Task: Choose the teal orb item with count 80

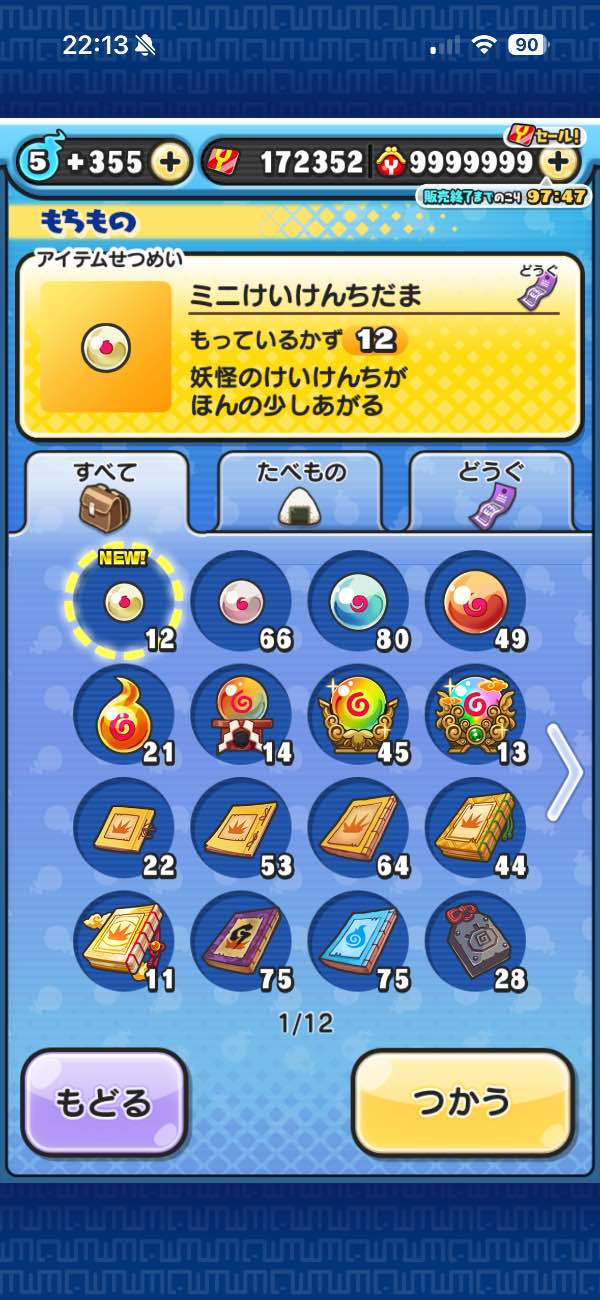Action: pyautogui.click(x=358, y=602)
